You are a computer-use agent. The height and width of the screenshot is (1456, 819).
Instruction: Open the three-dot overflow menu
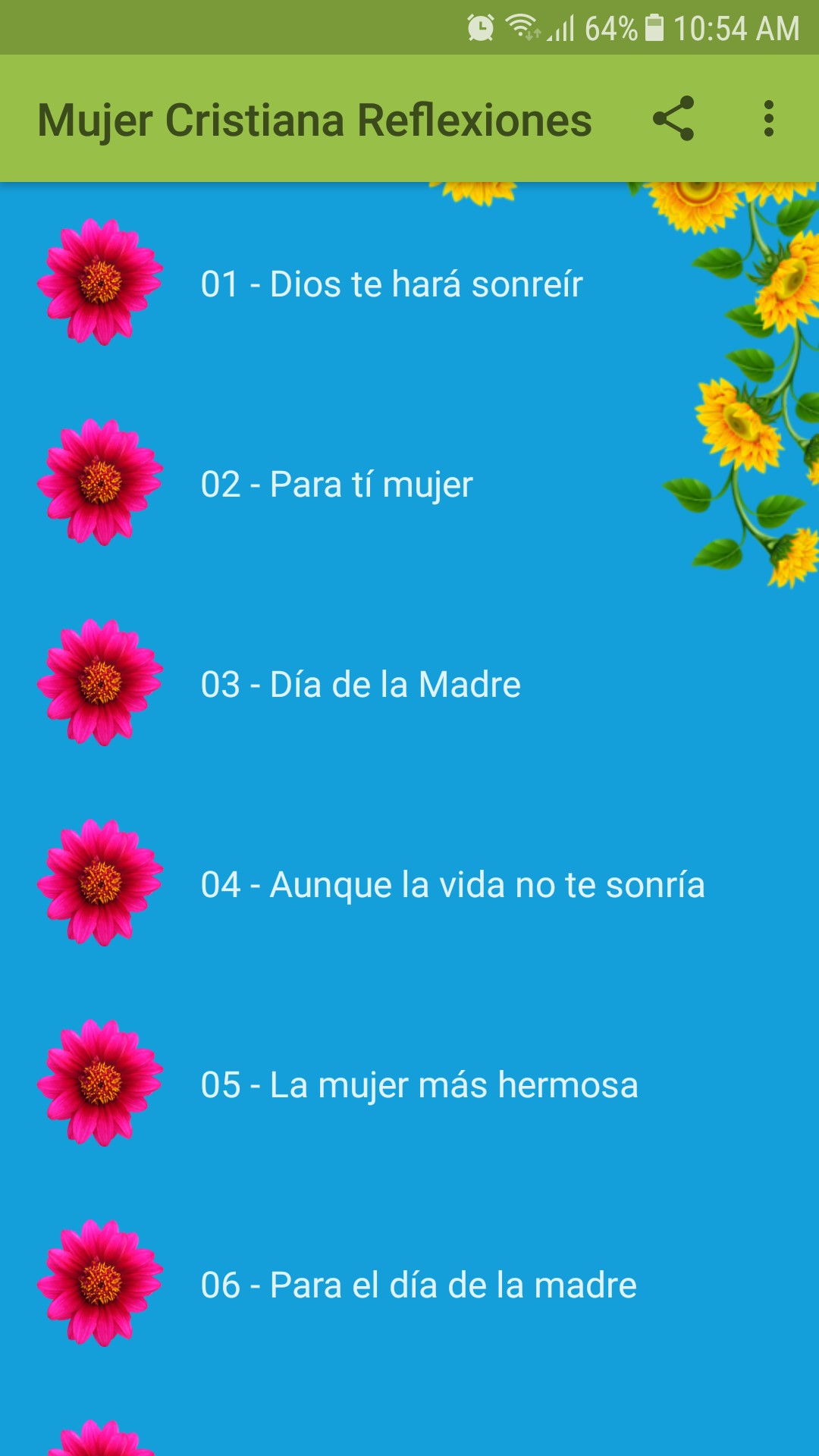[x=768, y=118]
